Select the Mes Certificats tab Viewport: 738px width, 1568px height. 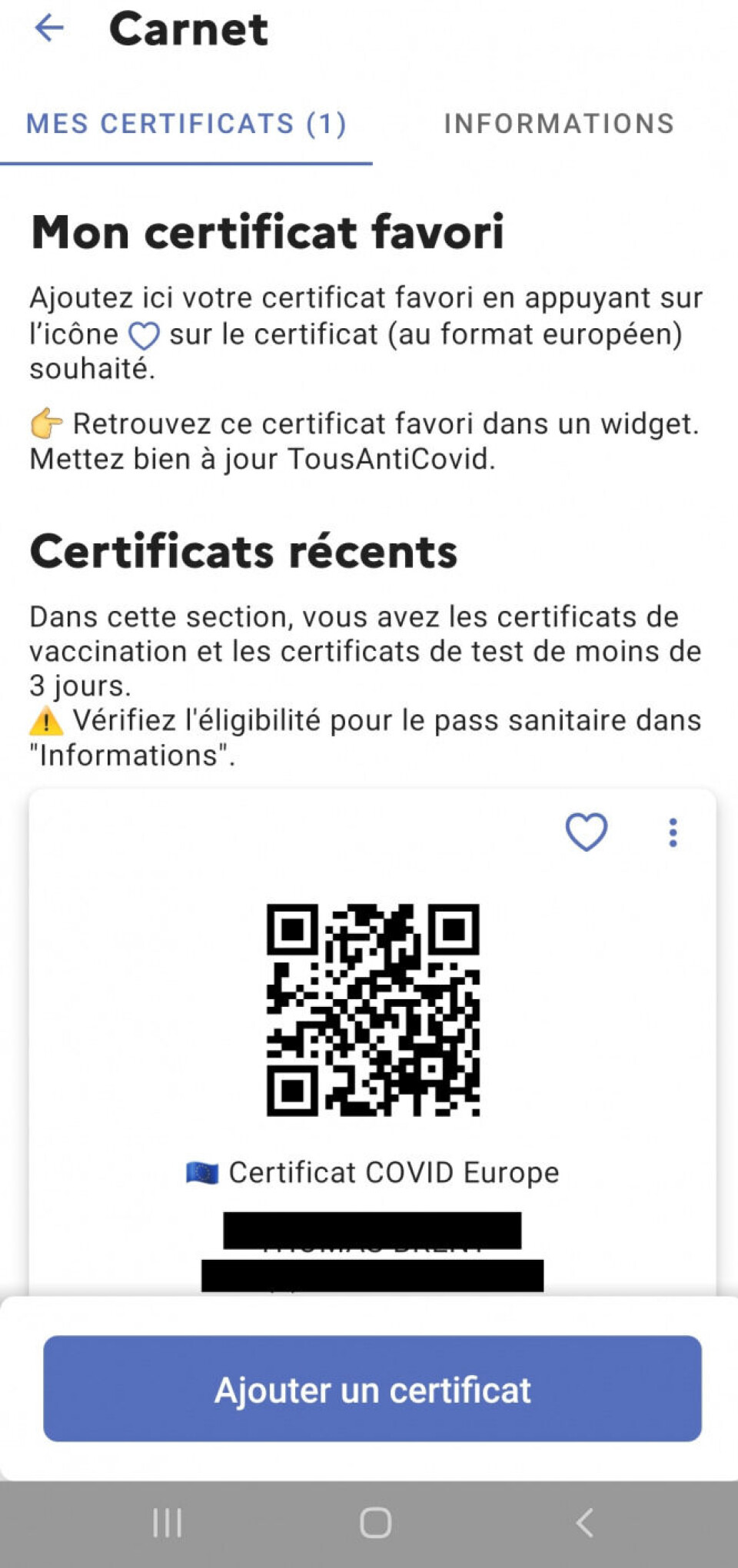186,124
